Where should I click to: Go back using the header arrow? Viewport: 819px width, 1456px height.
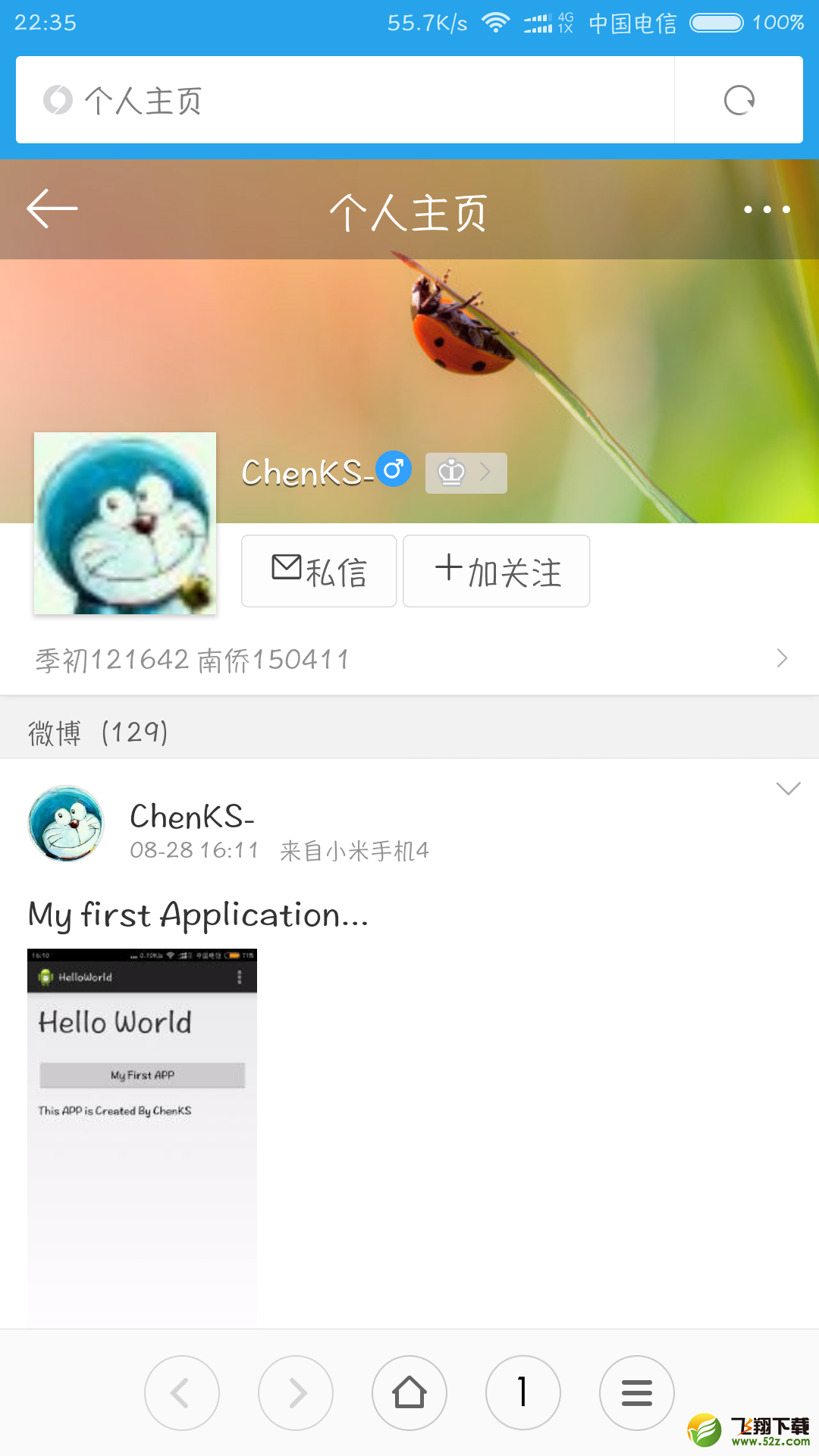point(52,209)
